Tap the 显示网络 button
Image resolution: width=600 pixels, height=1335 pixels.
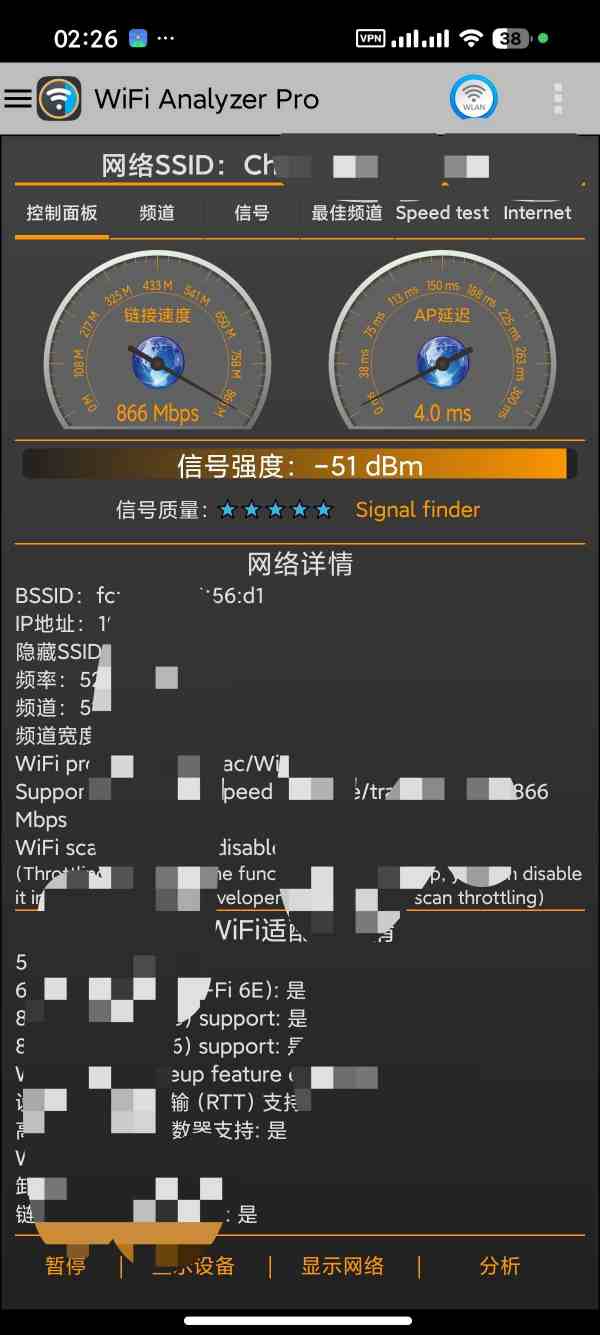(x=343, y=1266)
